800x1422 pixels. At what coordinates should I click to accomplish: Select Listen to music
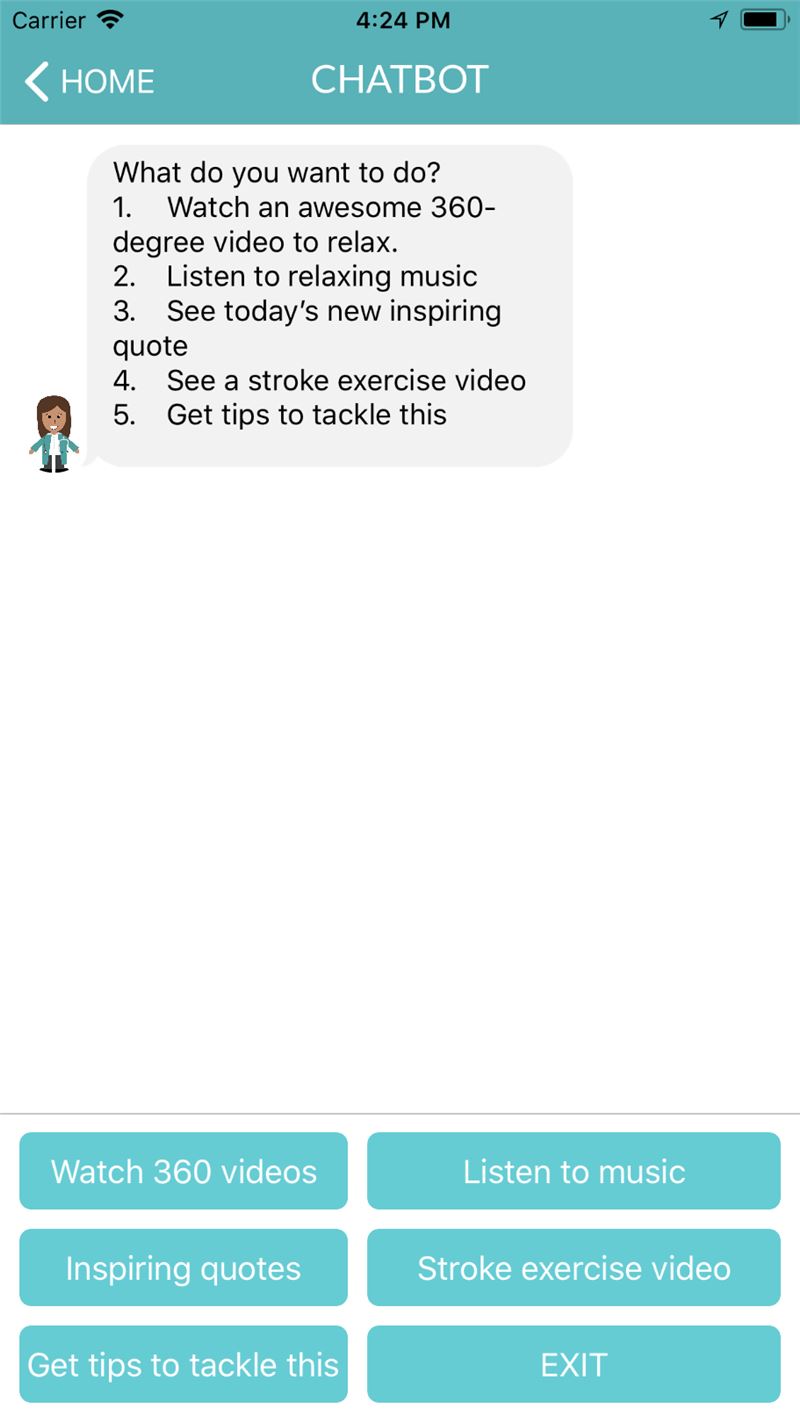coord(574,1171)
